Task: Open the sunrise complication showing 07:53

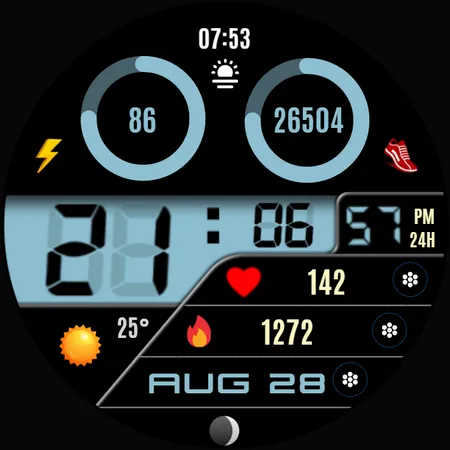Action: tap(225, 58)
